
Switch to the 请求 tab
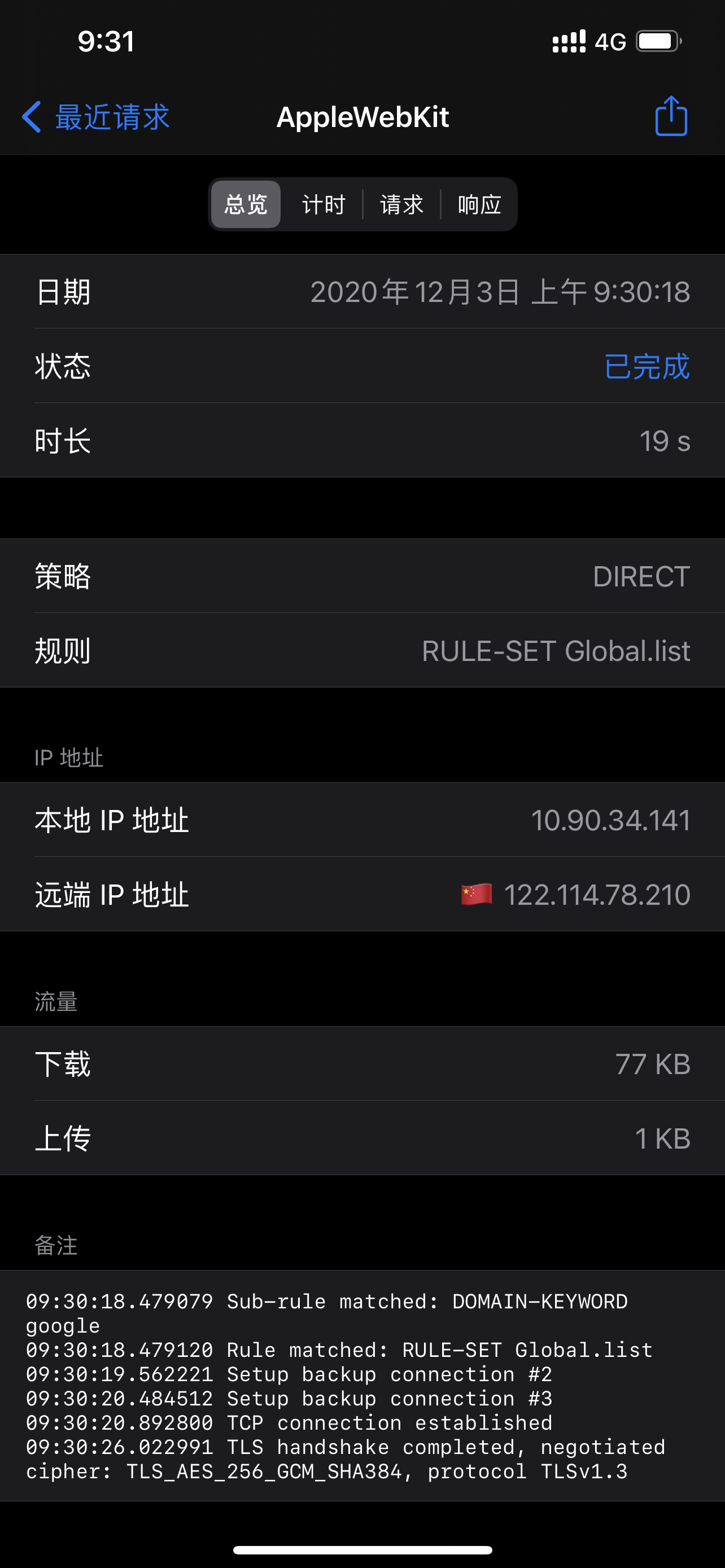[402, 204]
